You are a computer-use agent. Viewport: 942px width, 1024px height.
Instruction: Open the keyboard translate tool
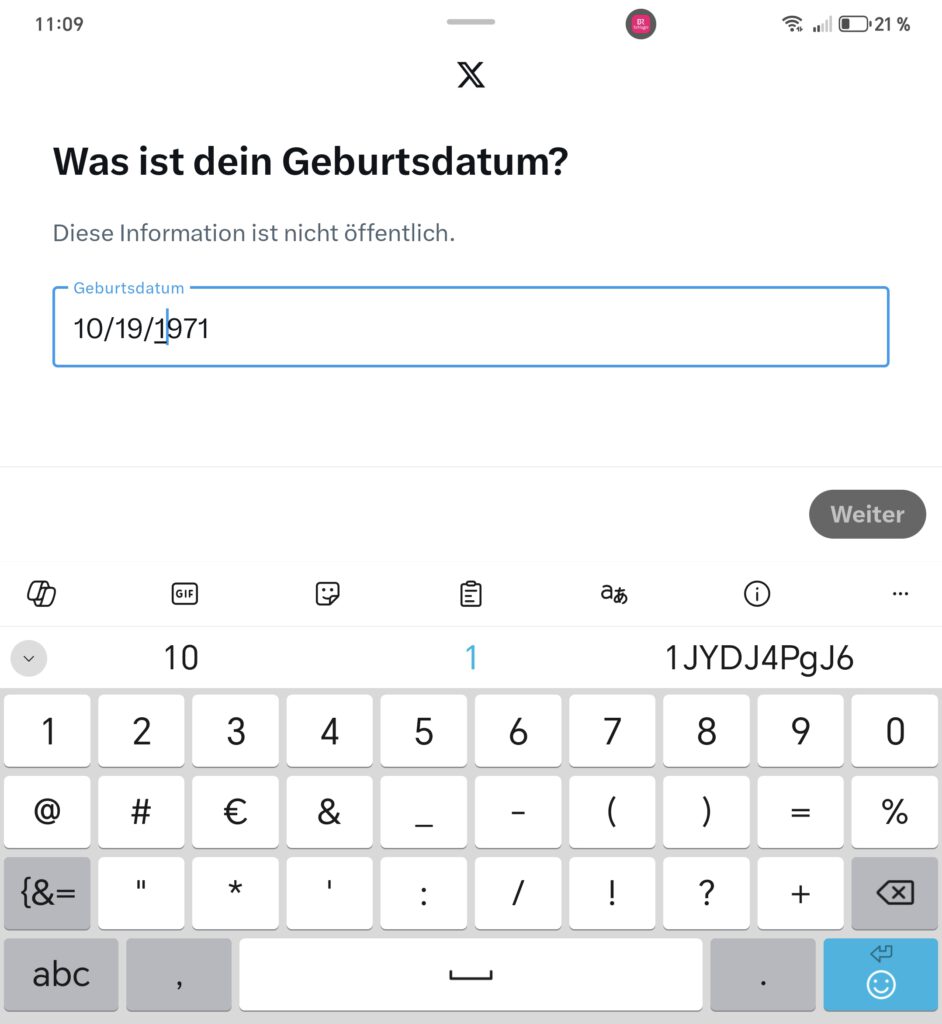point(614,594)
